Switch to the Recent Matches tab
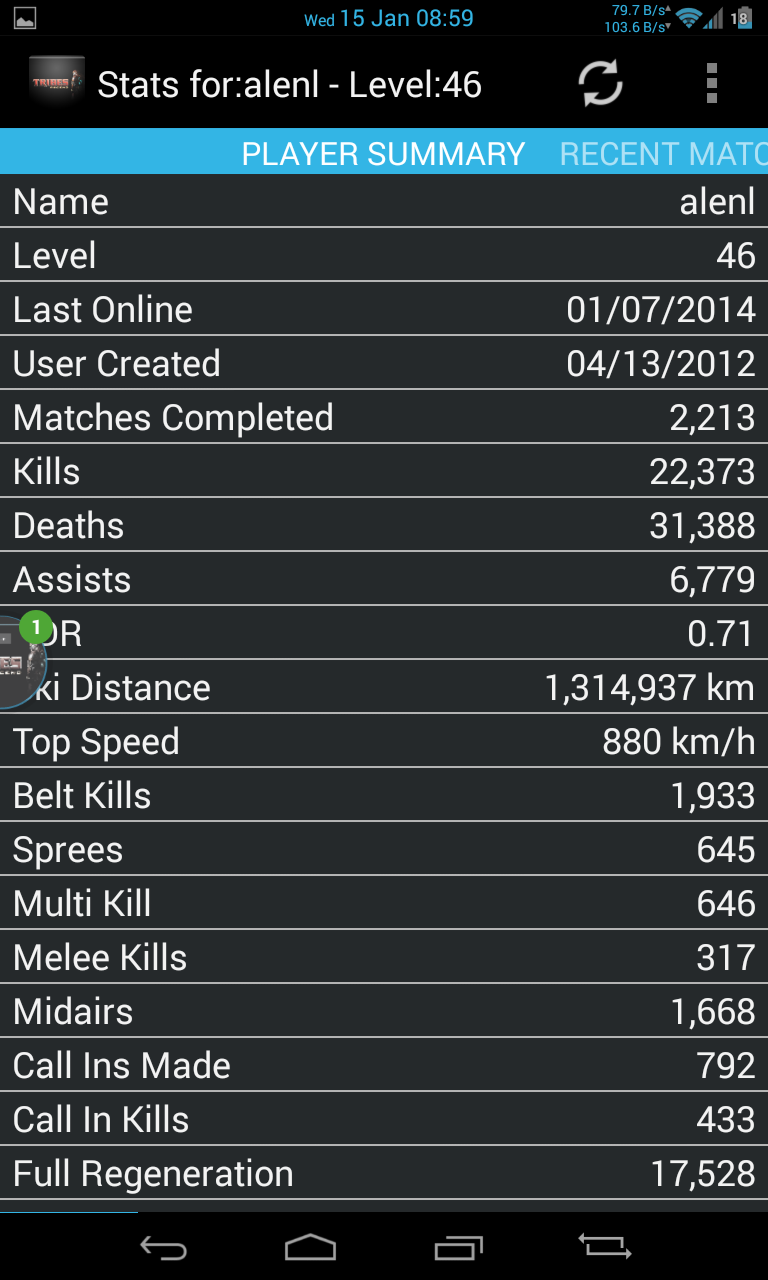The width and height of the screenshot is (768, 1280). pos(662,153)
